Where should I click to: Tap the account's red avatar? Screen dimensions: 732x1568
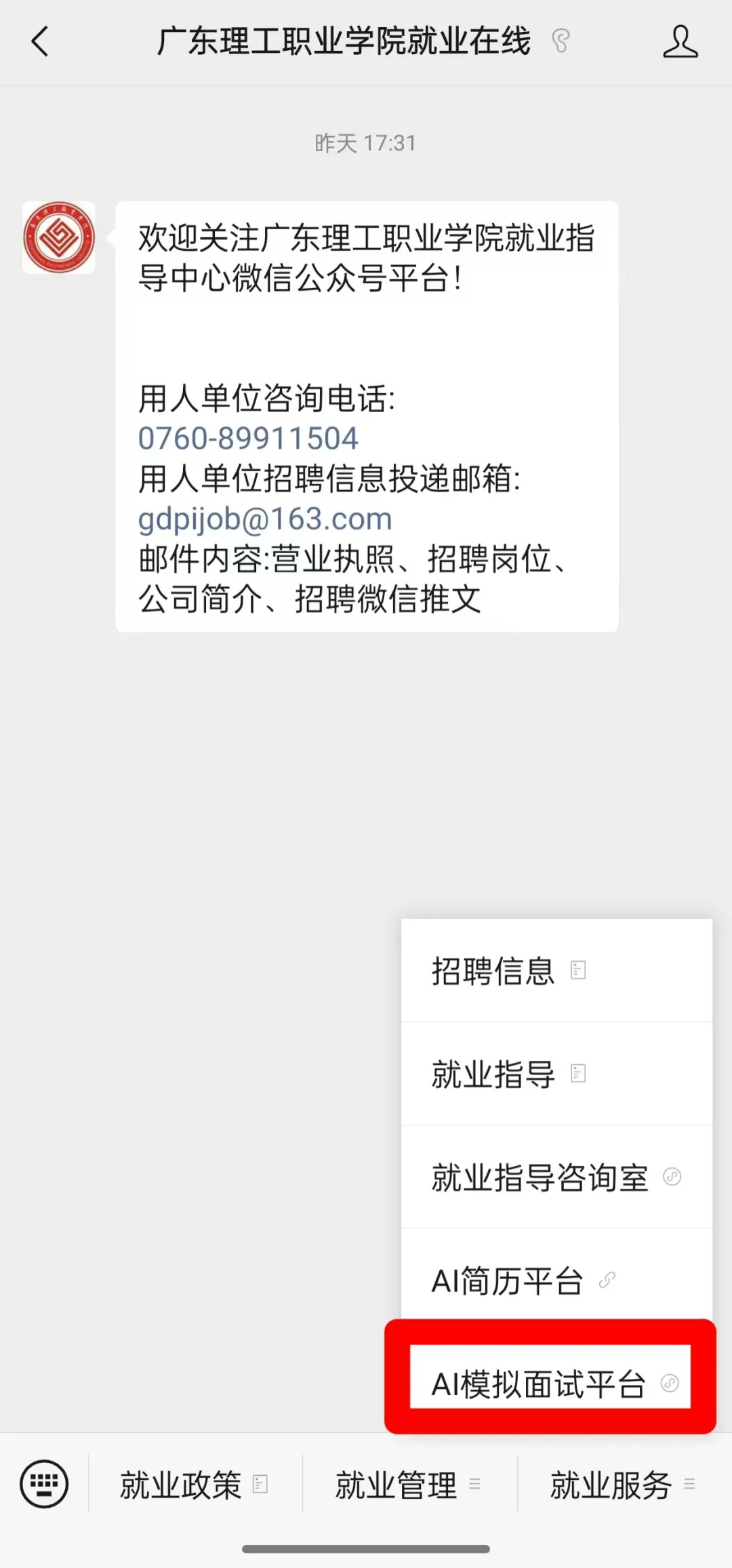coord(59,238)
